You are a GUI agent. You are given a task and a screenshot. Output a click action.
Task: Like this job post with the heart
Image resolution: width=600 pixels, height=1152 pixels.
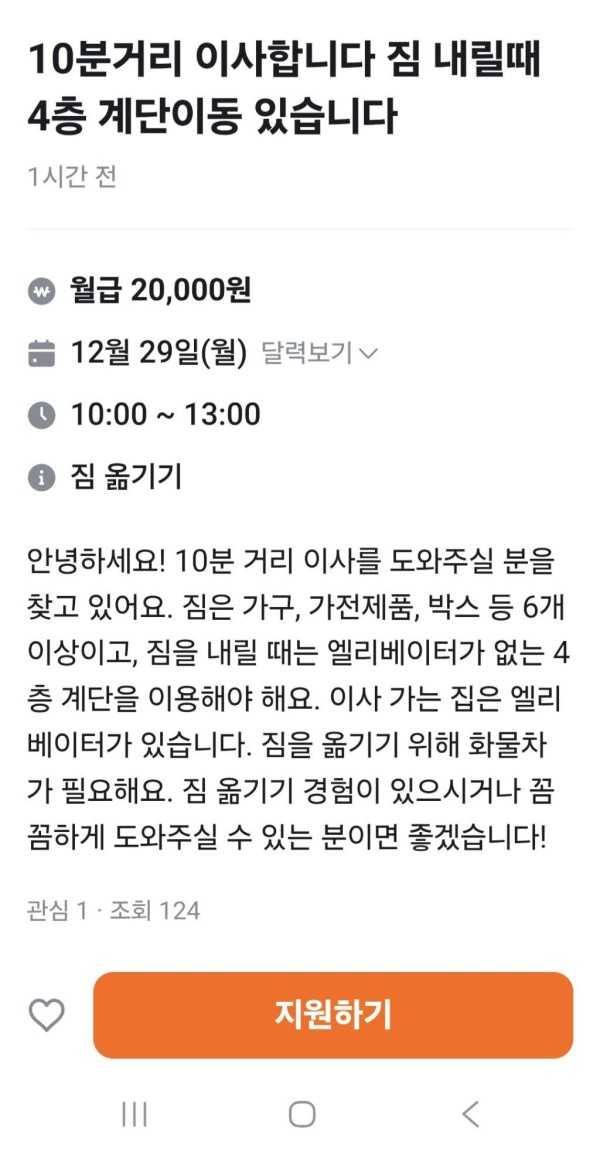point(46,1016)
